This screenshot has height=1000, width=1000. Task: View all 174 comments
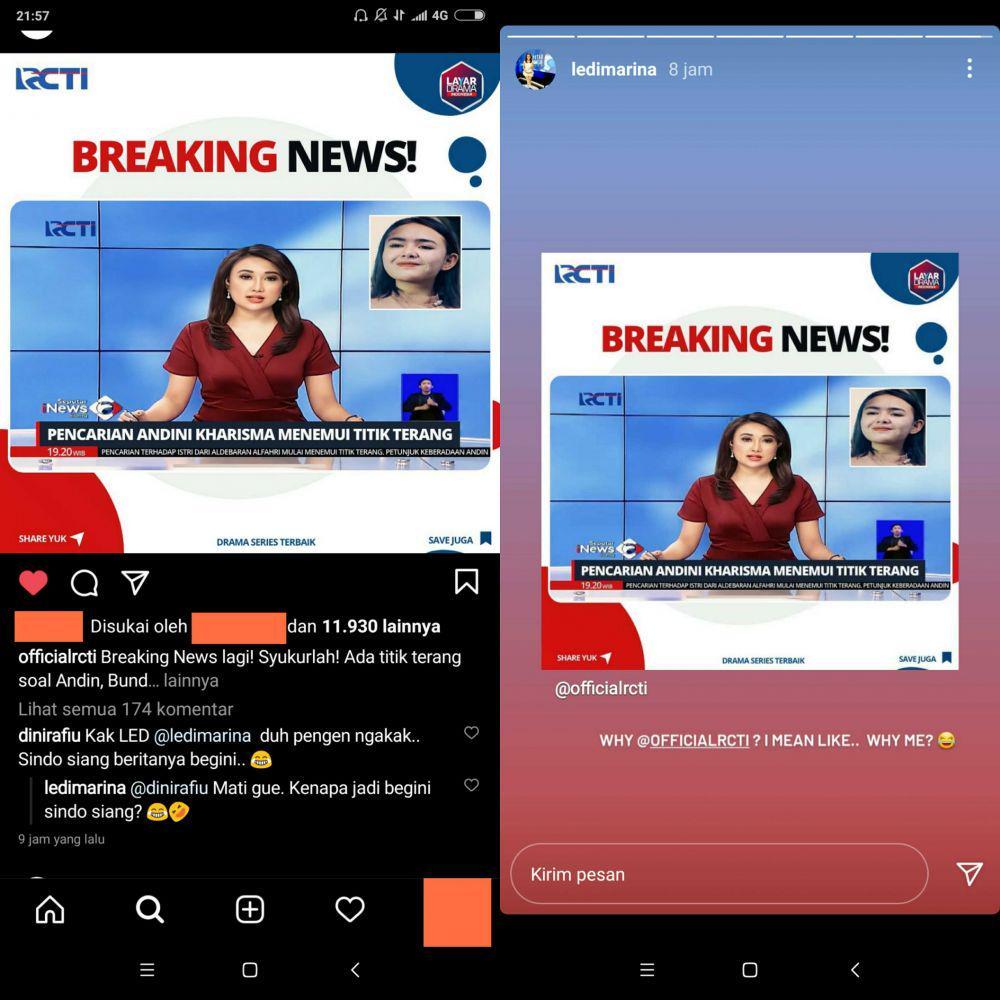pos(125,709)
